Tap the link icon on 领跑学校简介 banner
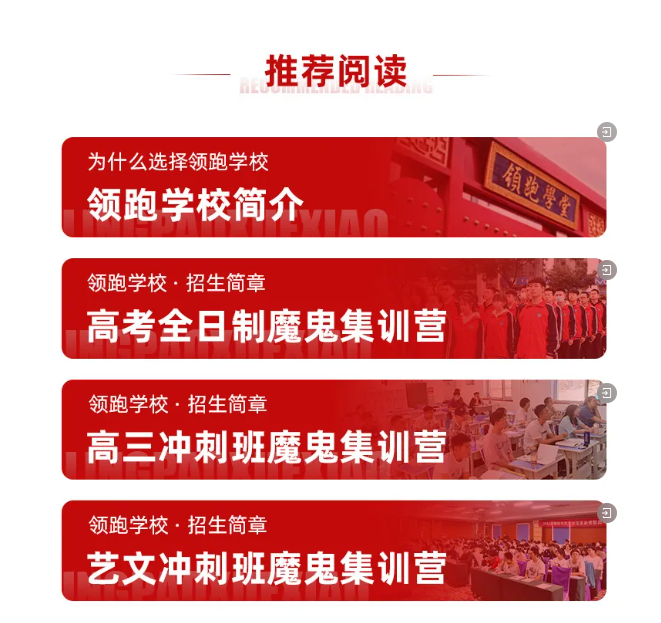Viewport: 661px width, 623px height. coord(607,132)
